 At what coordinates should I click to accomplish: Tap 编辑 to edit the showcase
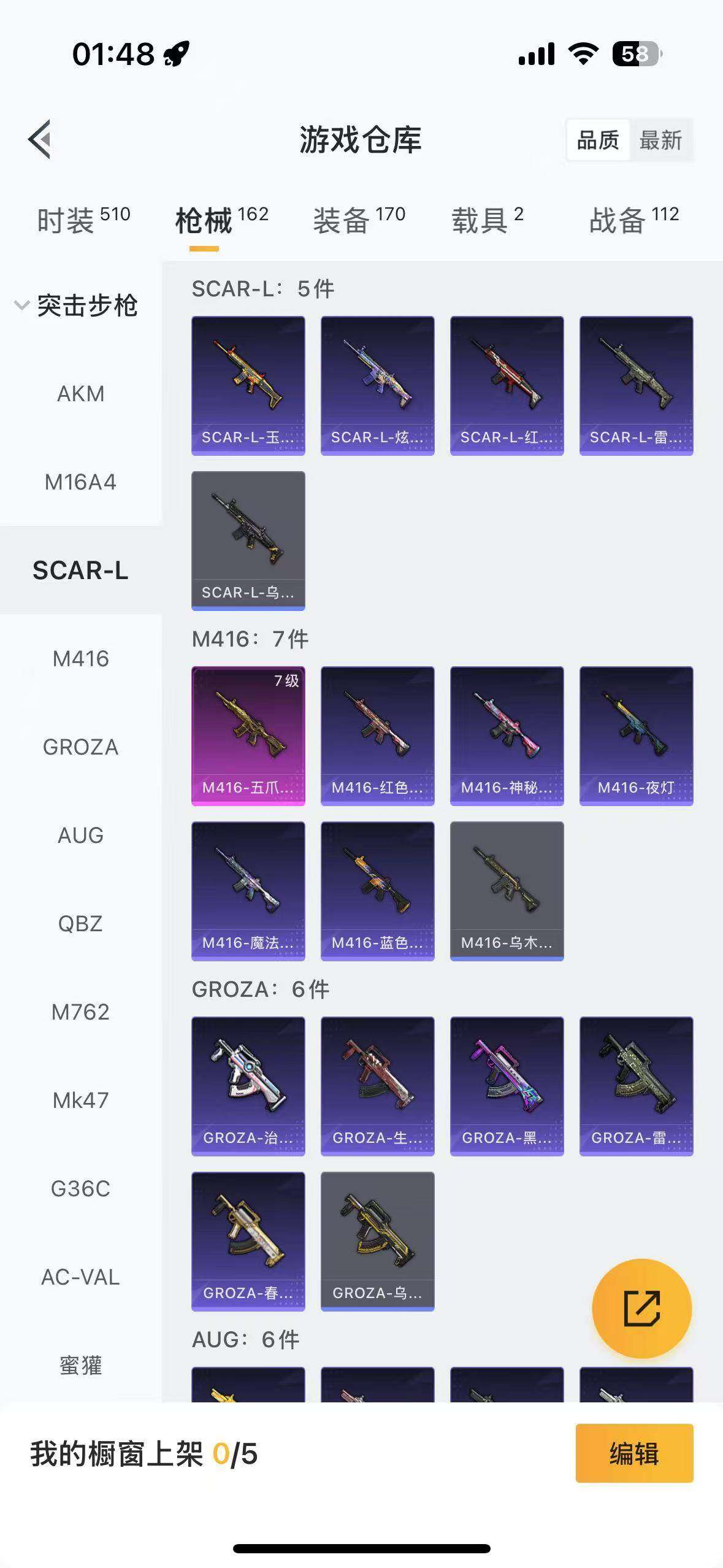point(634,1453)
